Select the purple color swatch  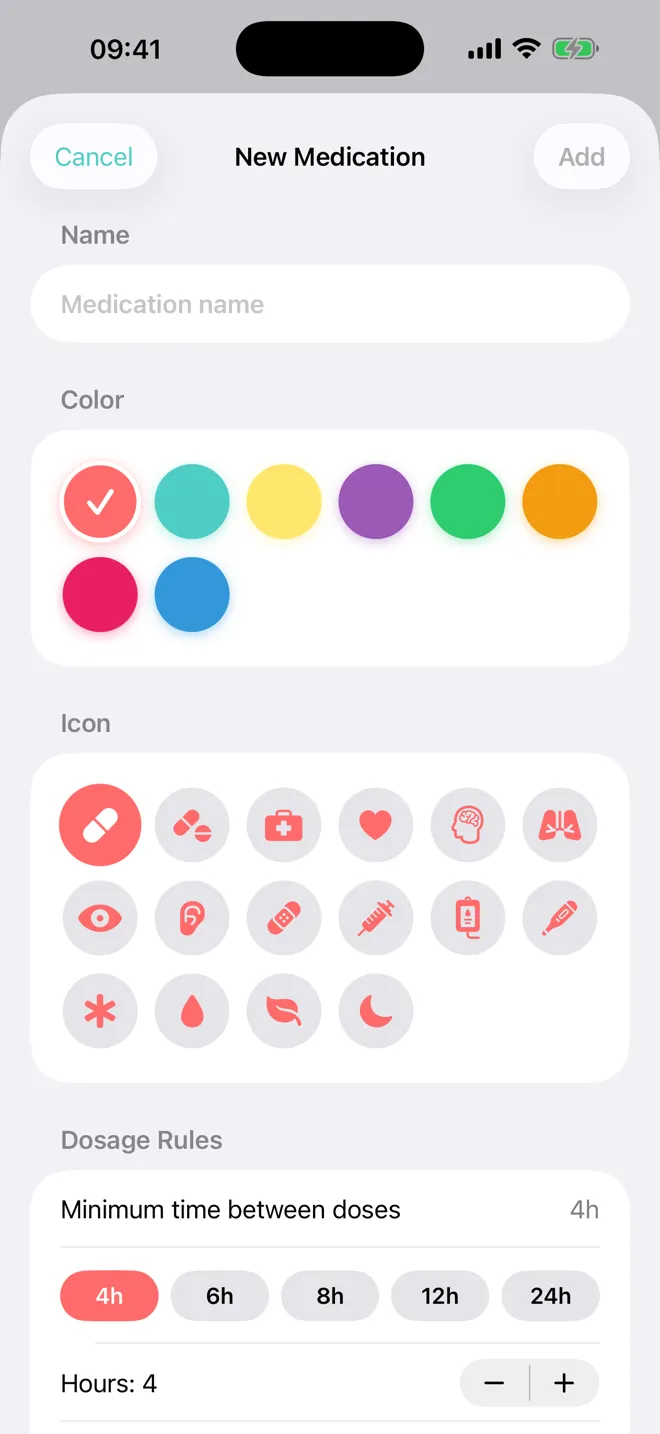(376, 502)
